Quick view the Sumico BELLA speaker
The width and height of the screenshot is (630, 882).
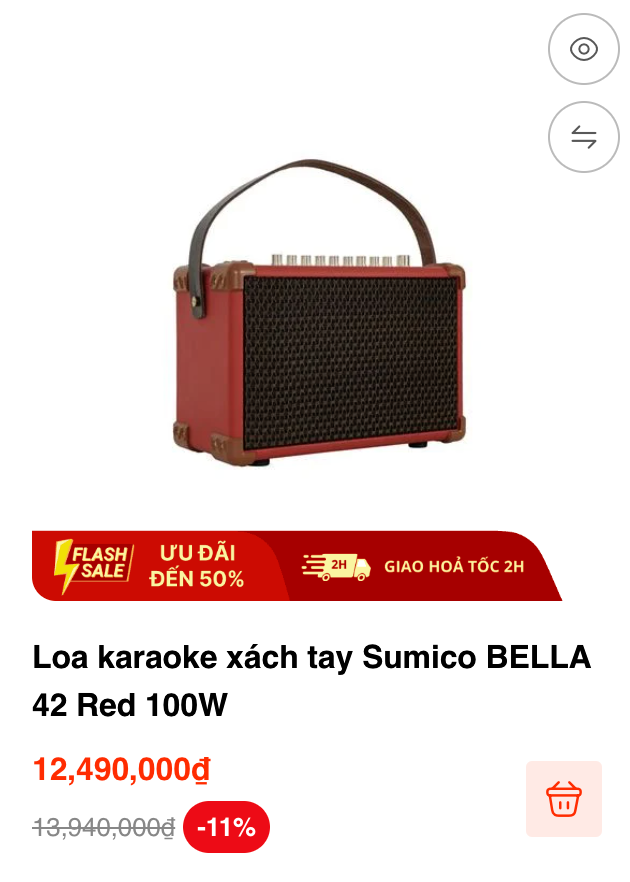(584, 49)
